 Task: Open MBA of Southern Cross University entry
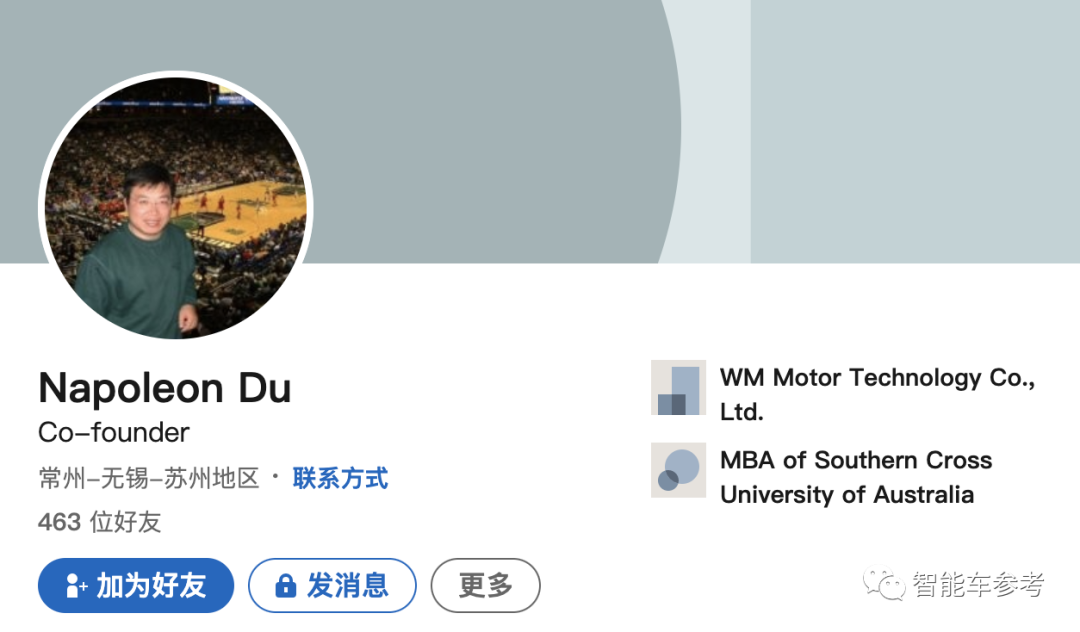(855, 477)
